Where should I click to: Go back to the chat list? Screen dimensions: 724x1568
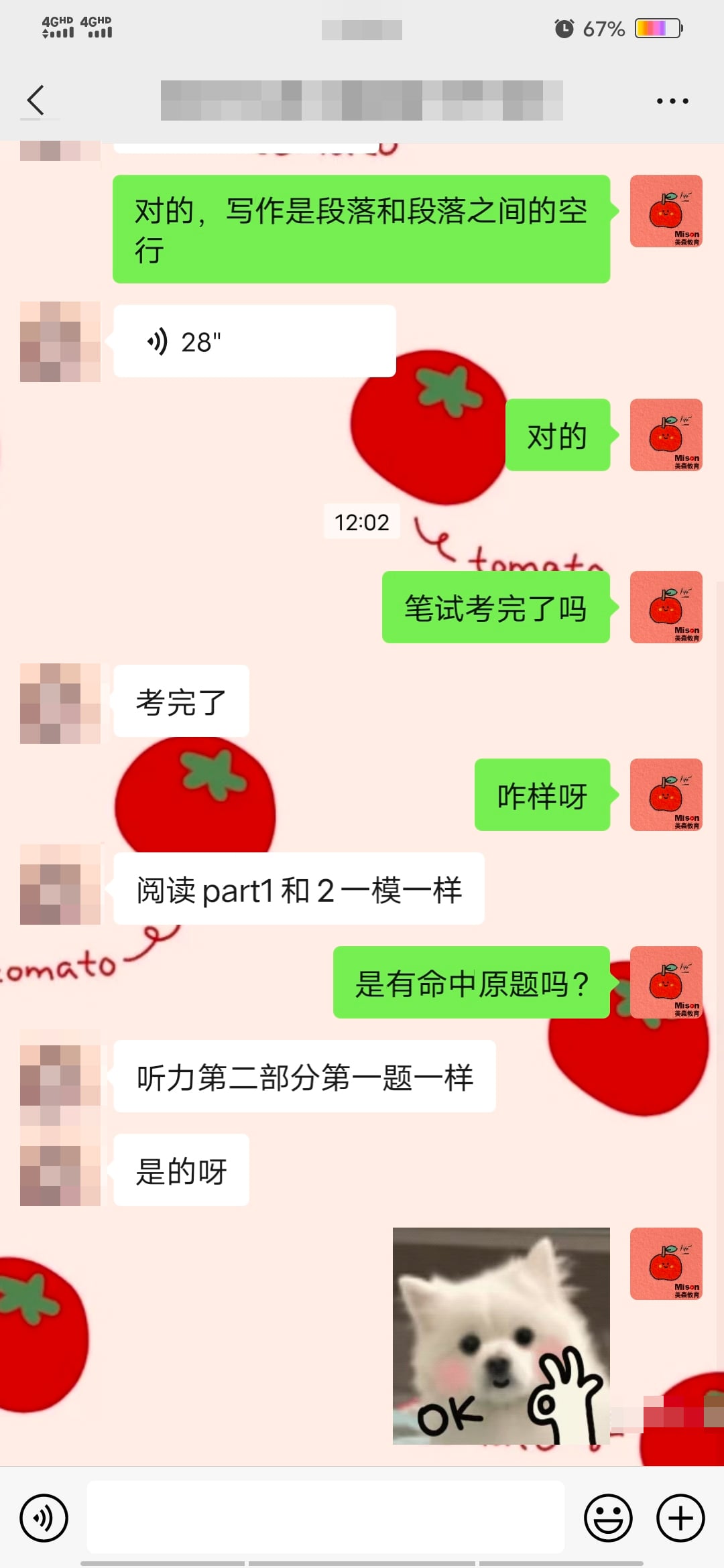click(36, 101)
